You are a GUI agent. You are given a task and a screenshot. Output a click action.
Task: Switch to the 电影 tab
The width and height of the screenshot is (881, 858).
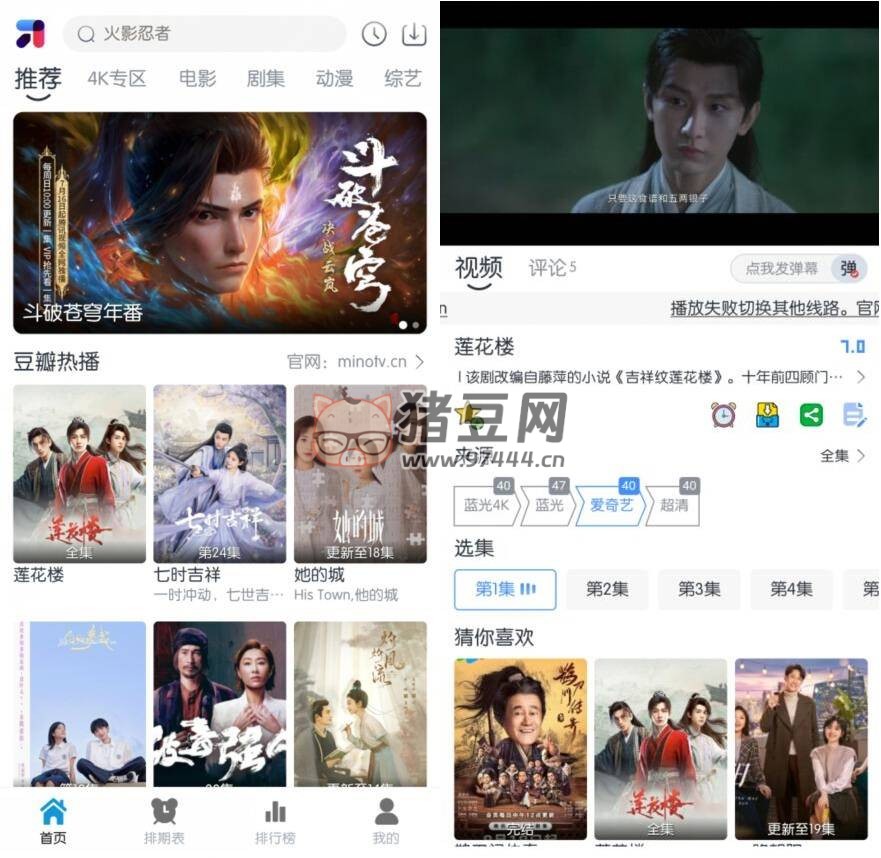(x=197, y=79)
